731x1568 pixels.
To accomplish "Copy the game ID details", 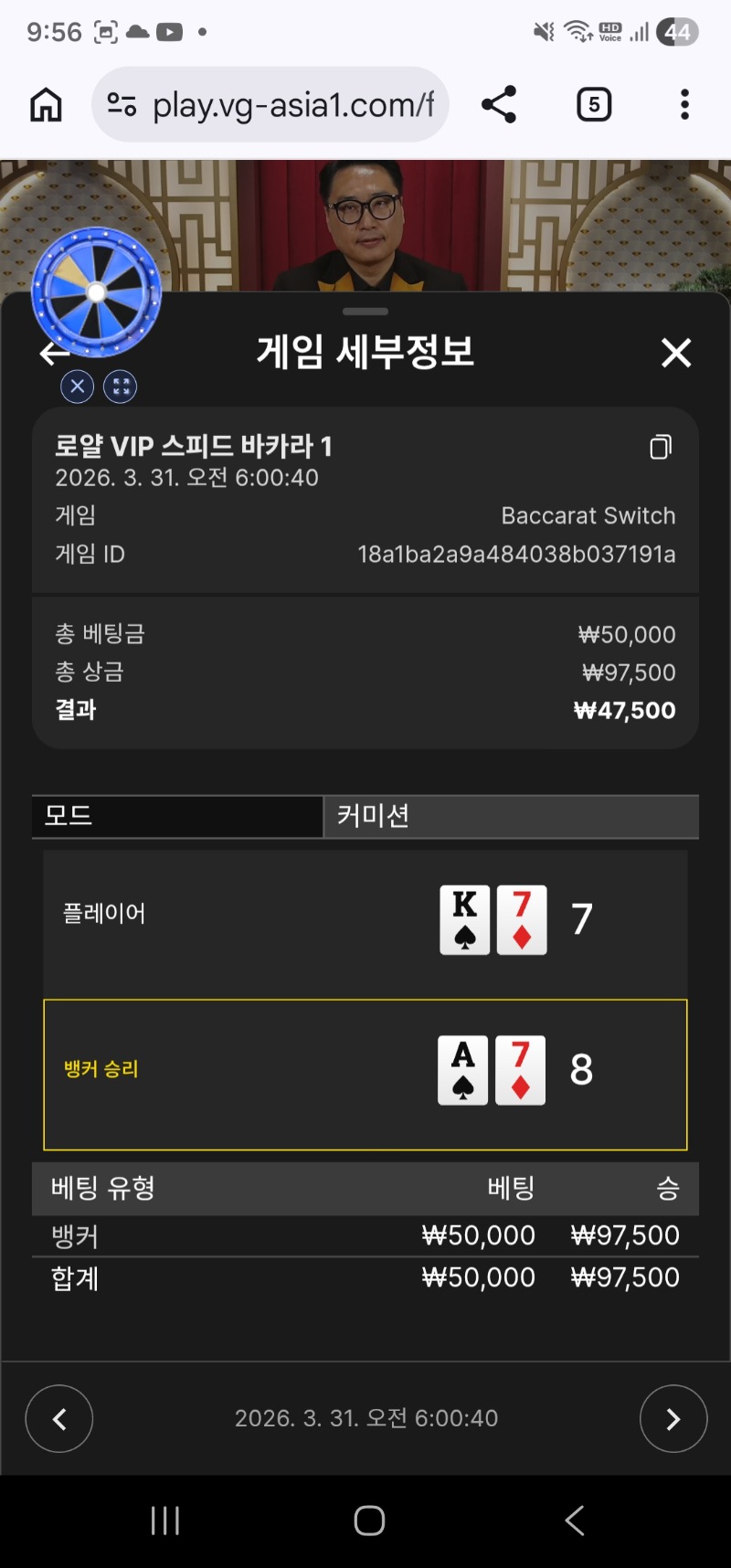I will [660, 447].
